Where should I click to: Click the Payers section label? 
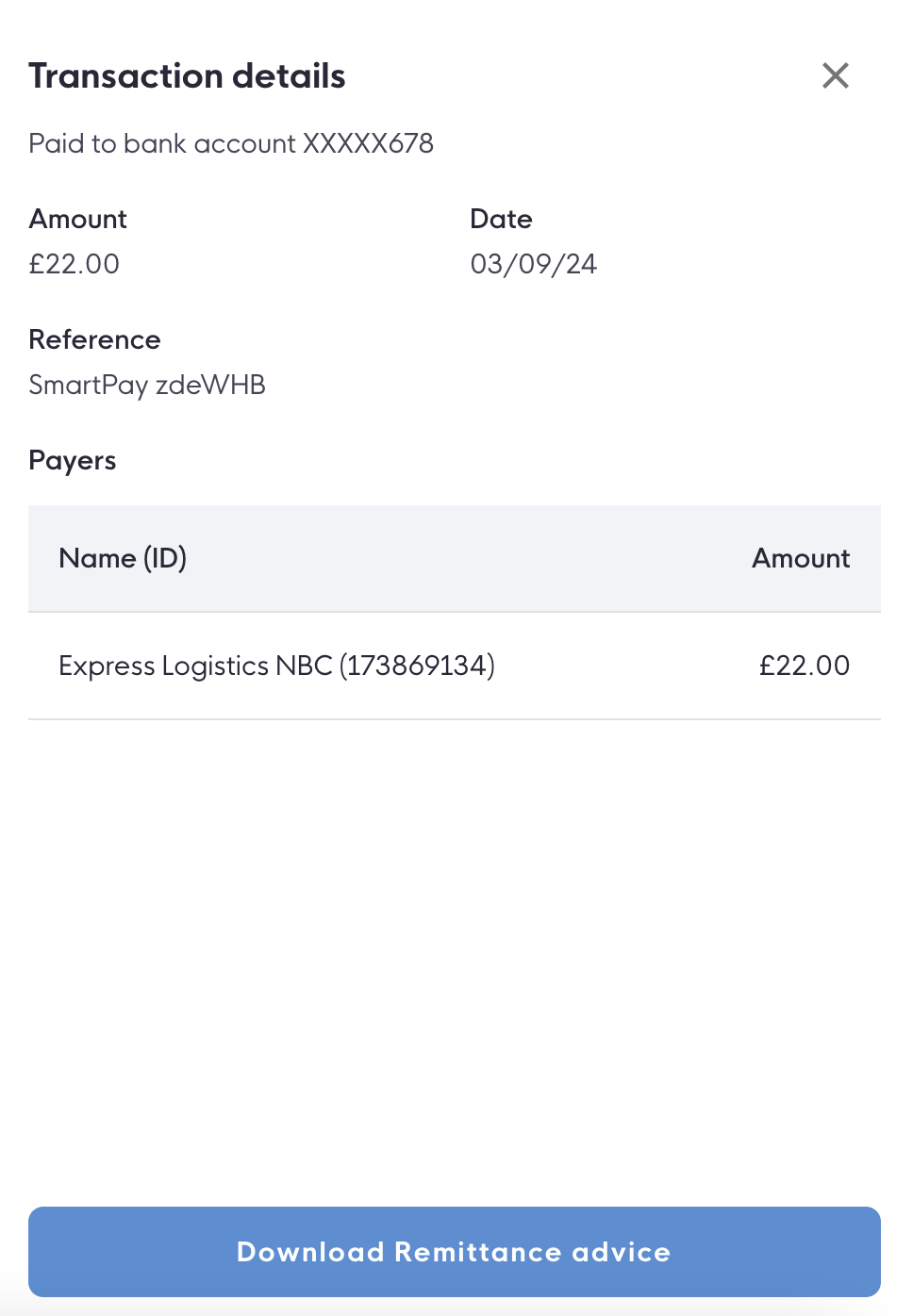coord(72,460)
